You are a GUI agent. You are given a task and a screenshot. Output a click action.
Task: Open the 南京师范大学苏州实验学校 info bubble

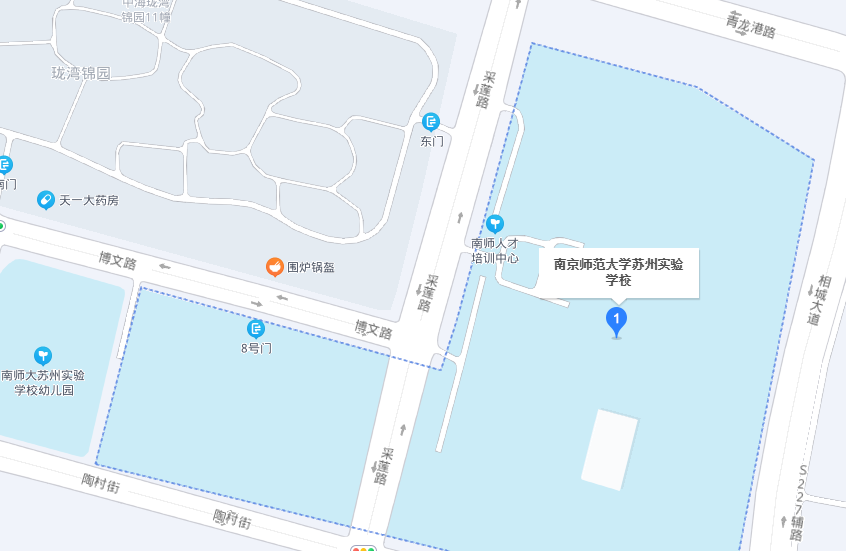point(618,273)
